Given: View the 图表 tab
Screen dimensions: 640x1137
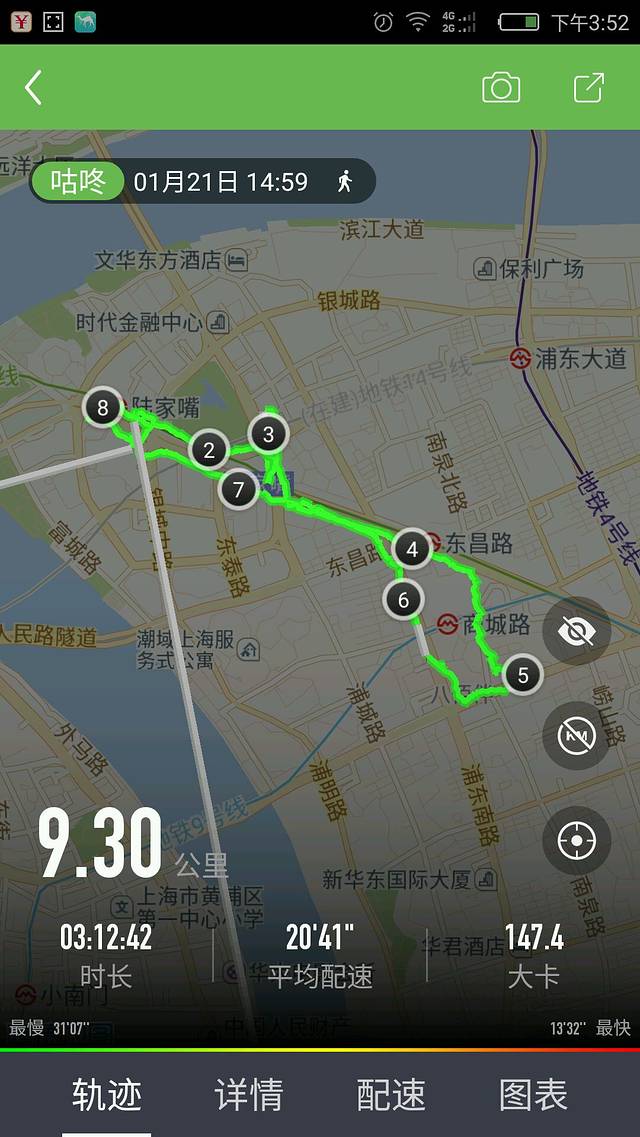Looking at the screenshot, I should coord(533,1095).
